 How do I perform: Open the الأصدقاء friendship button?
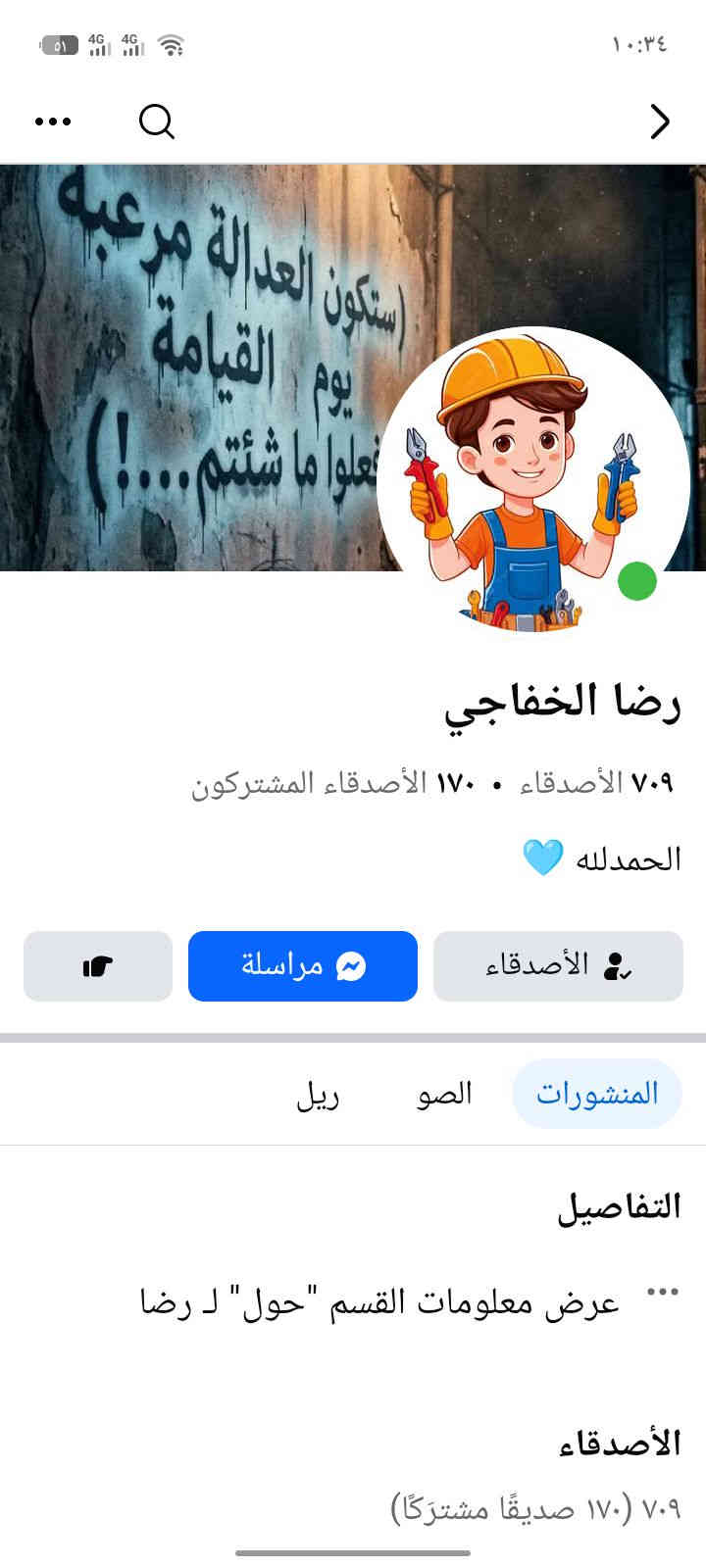coord(558,966)
